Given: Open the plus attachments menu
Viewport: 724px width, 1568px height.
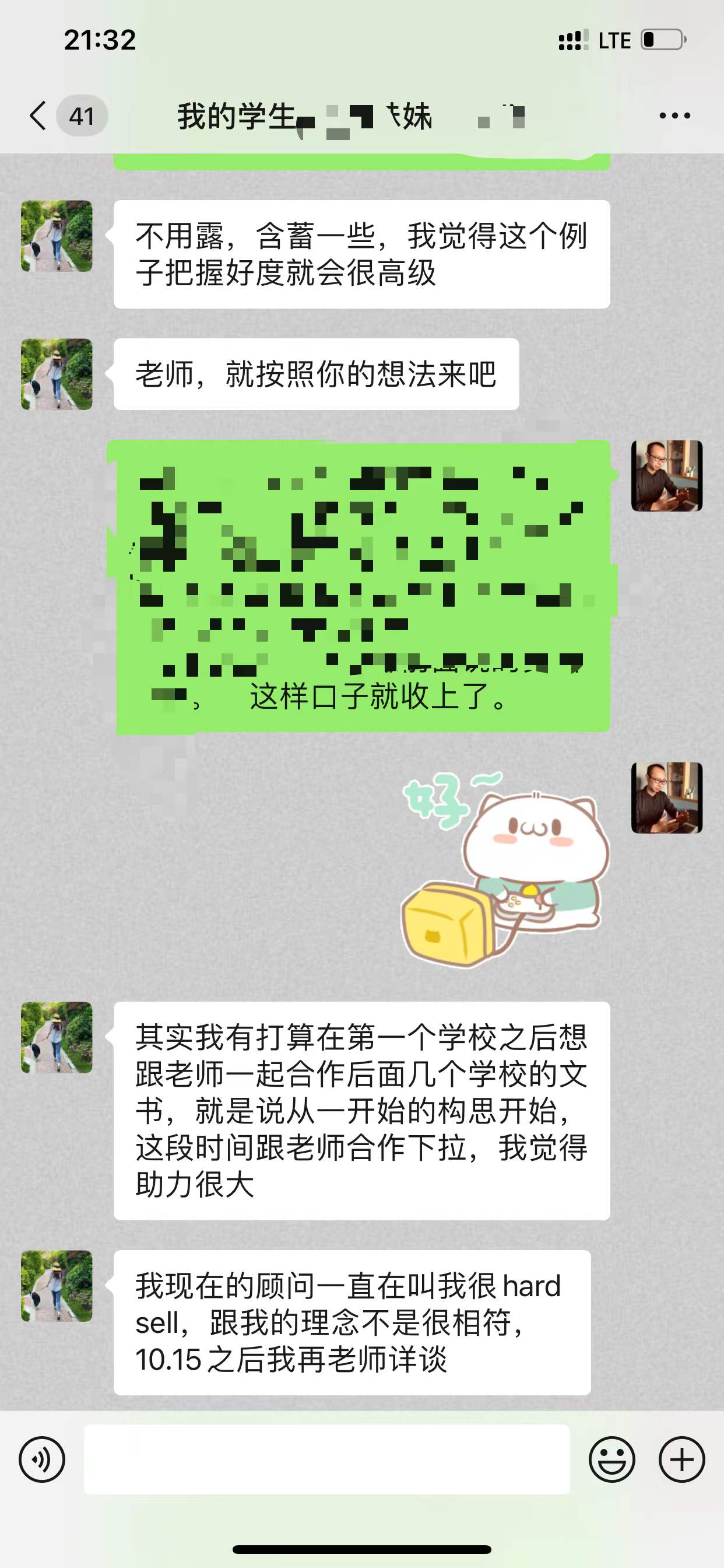Looking at the screenshot, I should (x=681, y=1459).
